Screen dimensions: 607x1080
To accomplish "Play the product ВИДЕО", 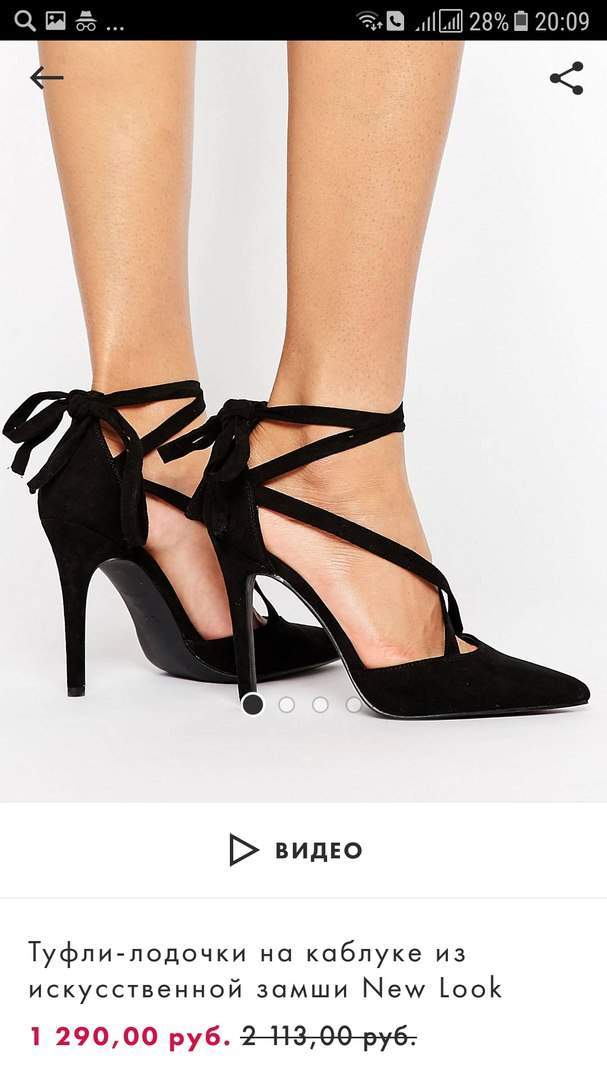I will 296,850.
